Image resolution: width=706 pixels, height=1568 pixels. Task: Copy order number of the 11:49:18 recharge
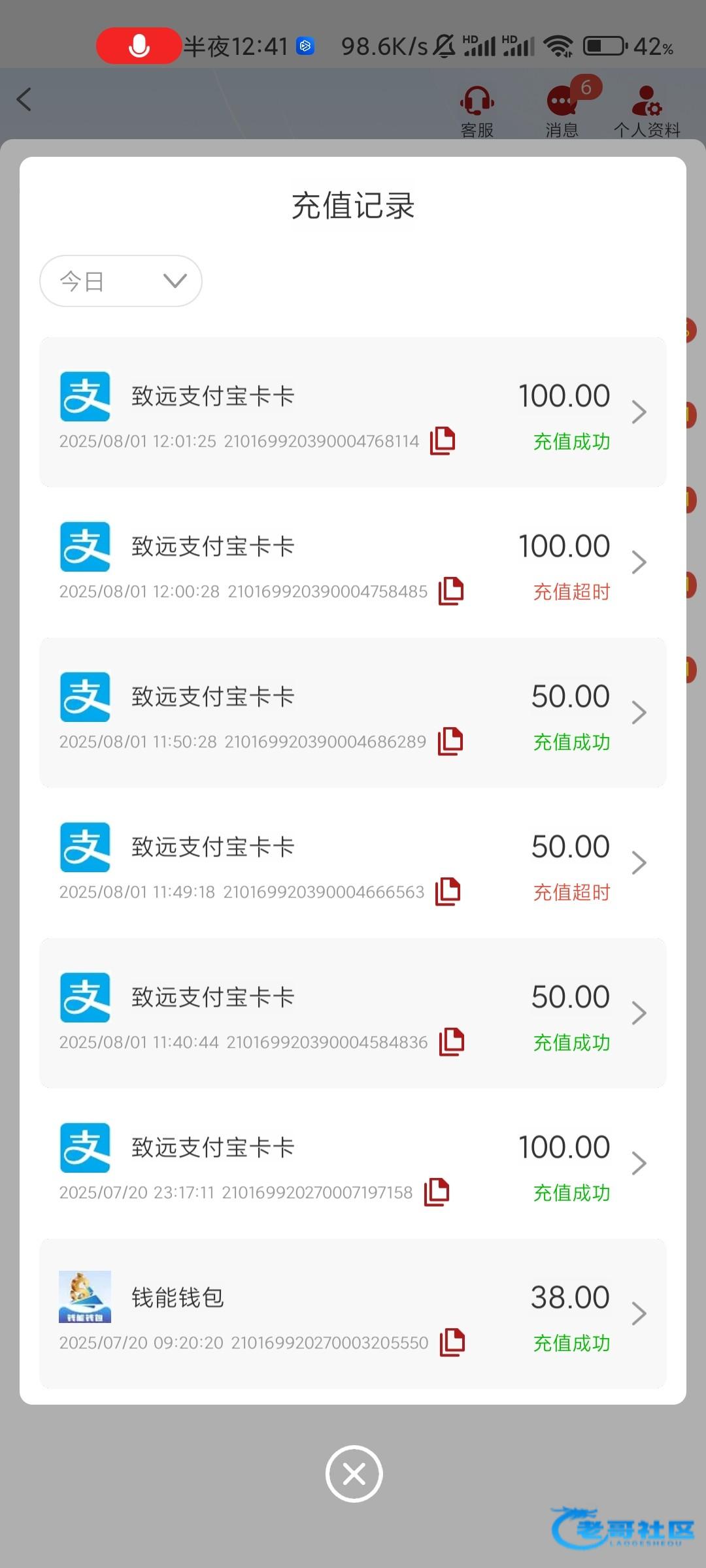(448, 892)
